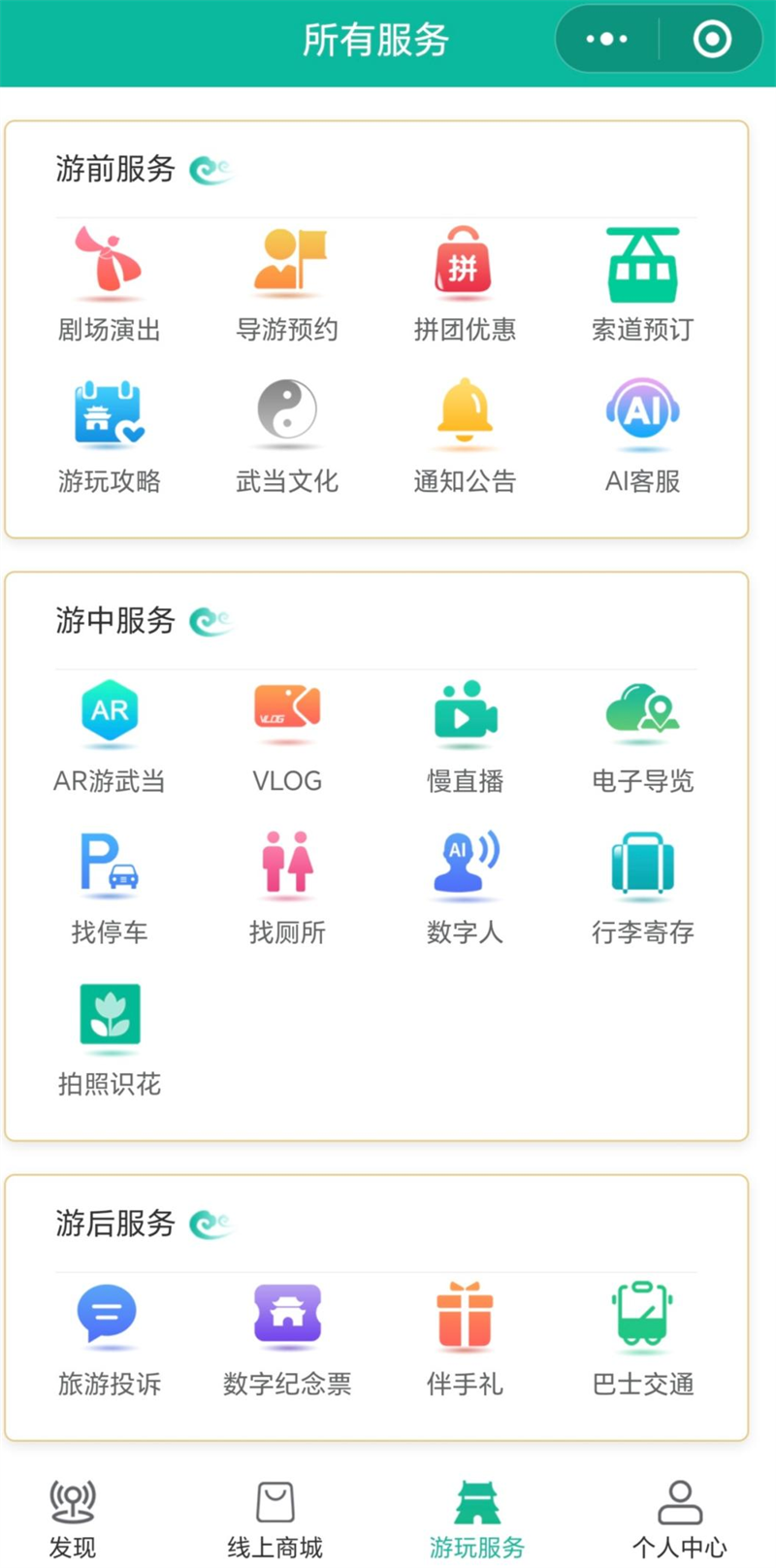
Task: Open 索道预订 cable car booking
Action: [x=642, y=283]
